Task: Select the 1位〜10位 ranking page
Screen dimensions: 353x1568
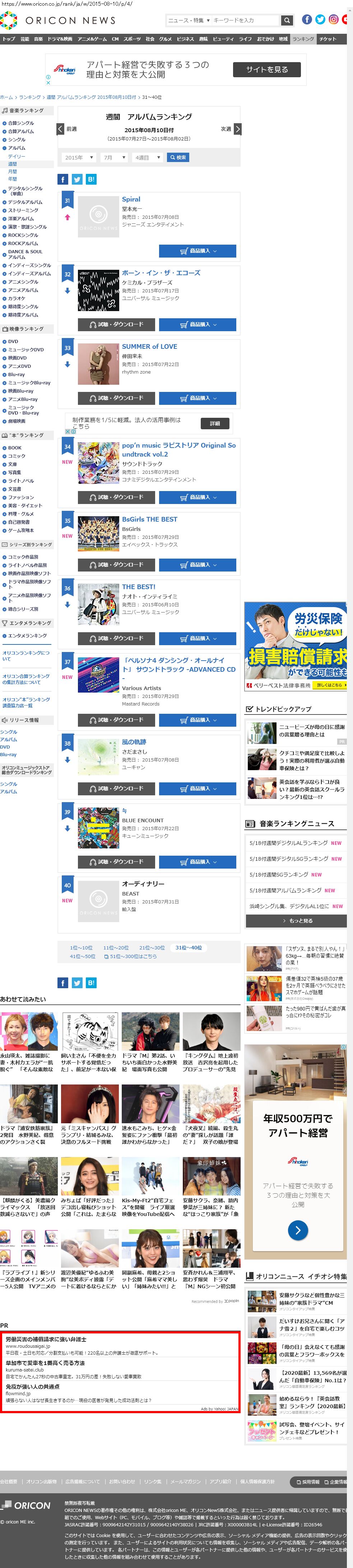Action: 81,948
